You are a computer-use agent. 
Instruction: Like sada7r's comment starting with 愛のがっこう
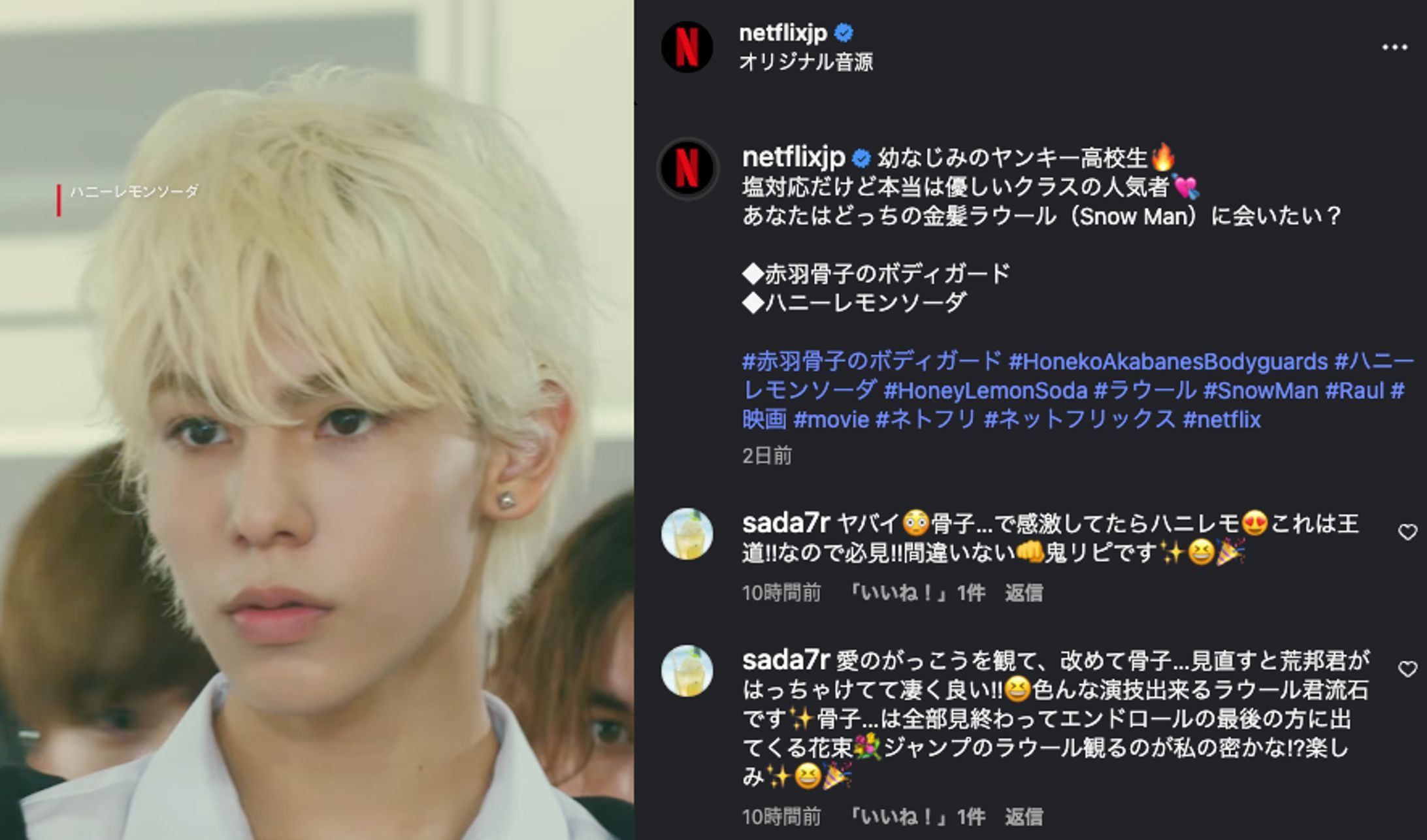(x=1407, y=670)
